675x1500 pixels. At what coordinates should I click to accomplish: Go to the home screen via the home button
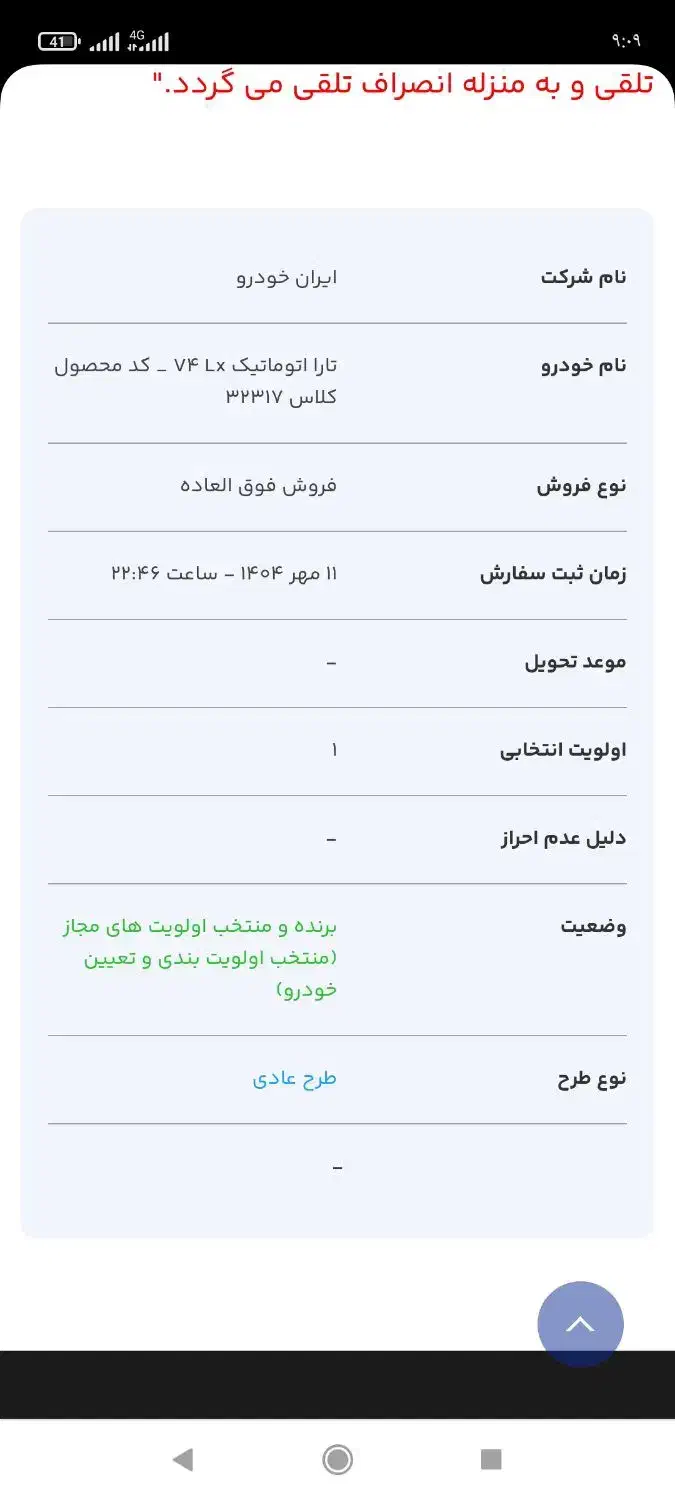[338, 1459]
